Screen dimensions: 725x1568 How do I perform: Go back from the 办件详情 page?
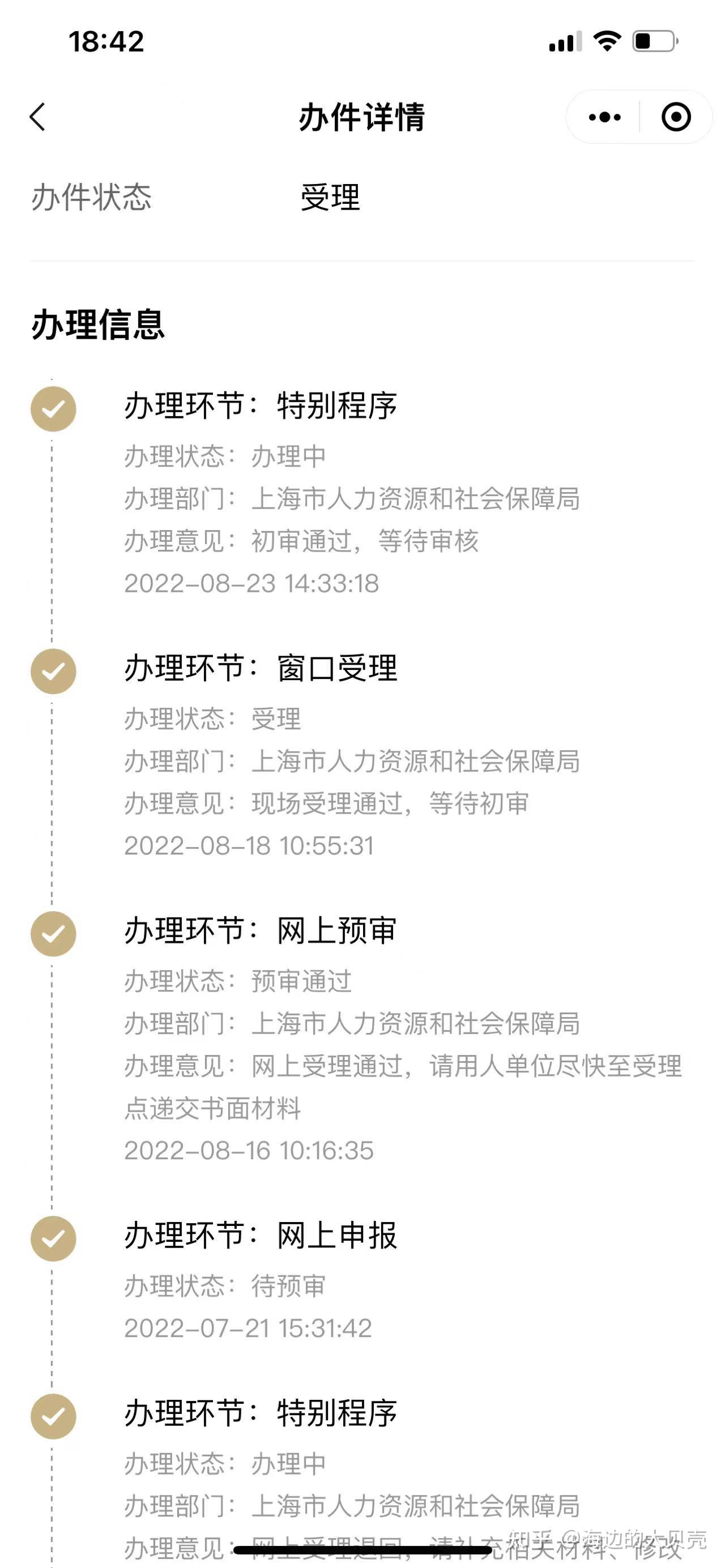38,116
